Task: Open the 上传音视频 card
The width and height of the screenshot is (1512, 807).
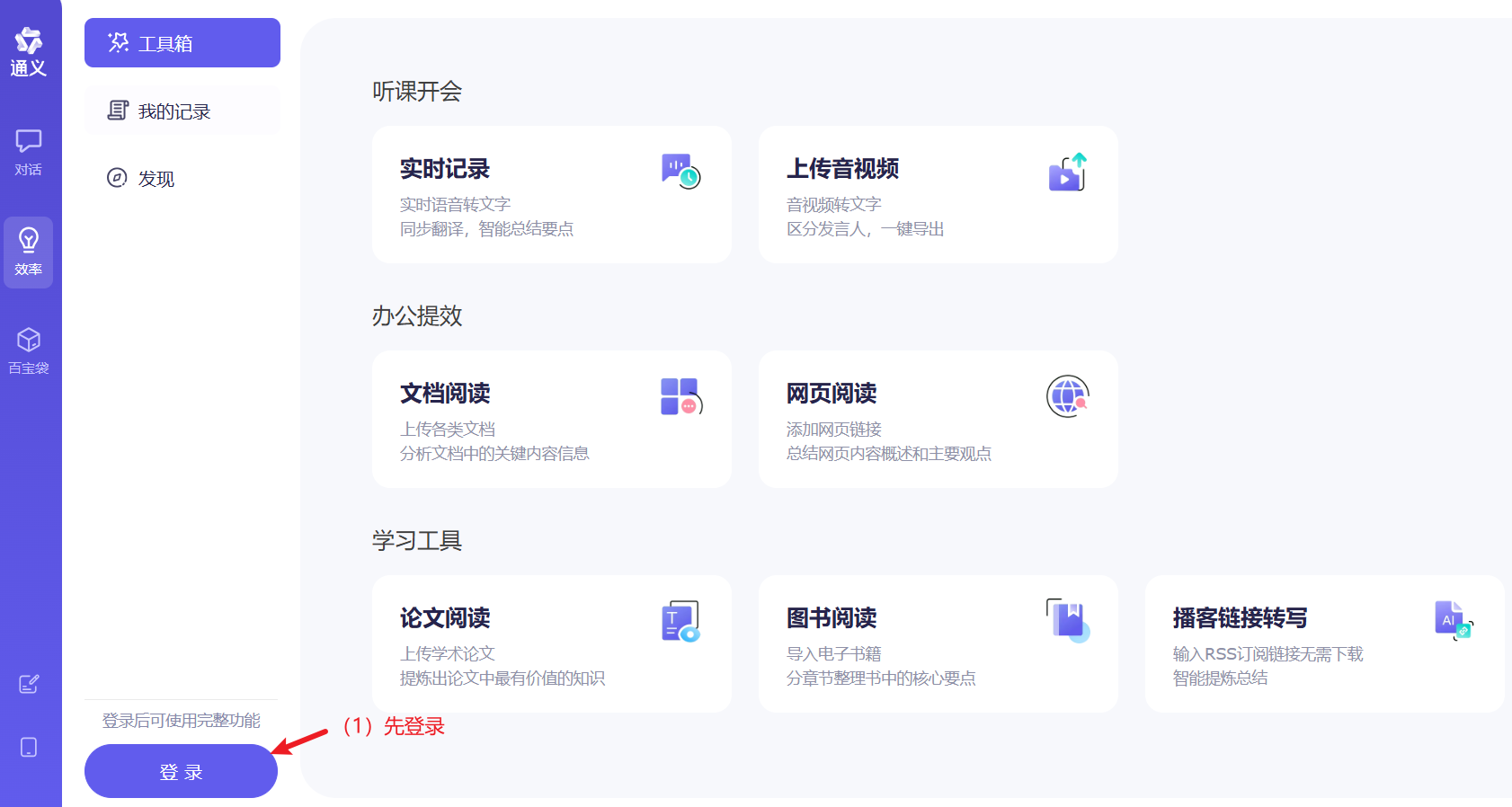Action: (938, 194)
